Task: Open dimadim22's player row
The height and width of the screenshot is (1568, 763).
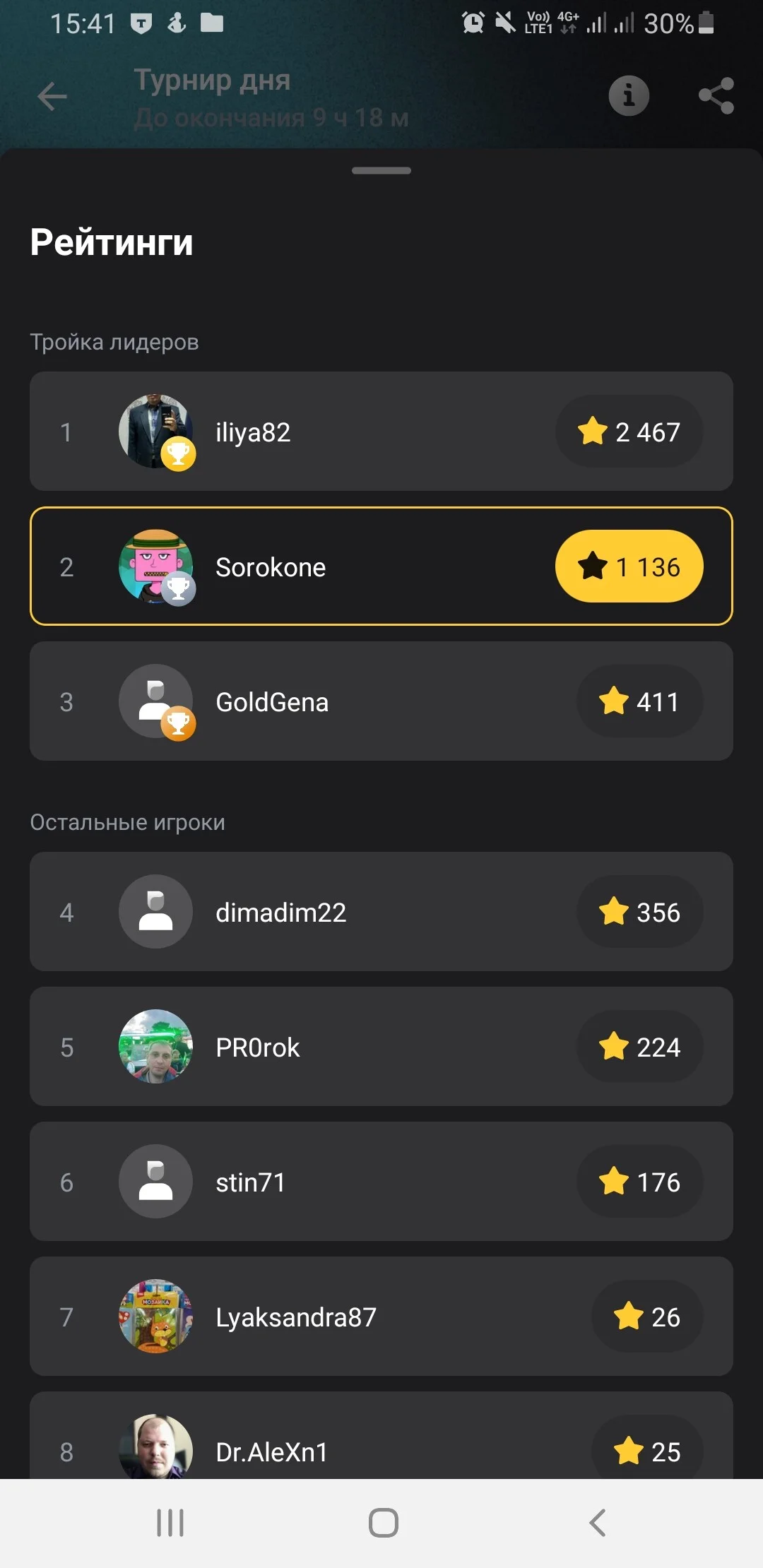Action: [381, 912]
